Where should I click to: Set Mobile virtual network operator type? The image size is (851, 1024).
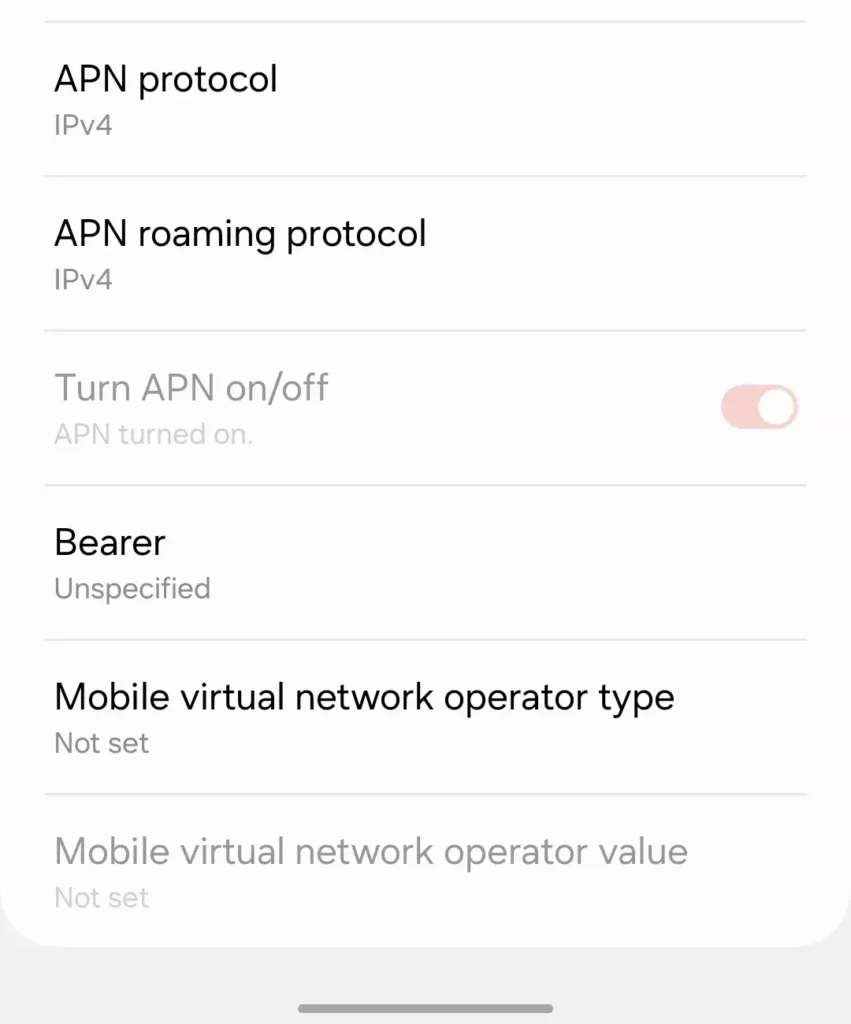[x=425, y=717]
